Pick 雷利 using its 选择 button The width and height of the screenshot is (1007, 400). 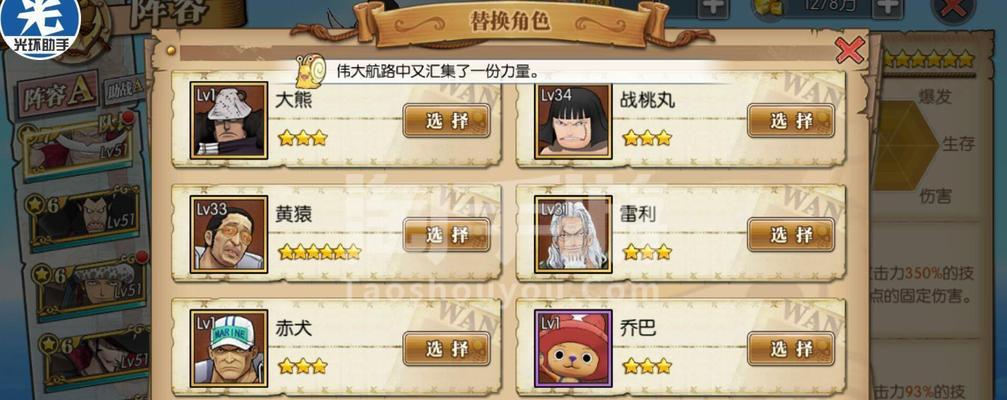pyautogui.click(x=791, y=235)
